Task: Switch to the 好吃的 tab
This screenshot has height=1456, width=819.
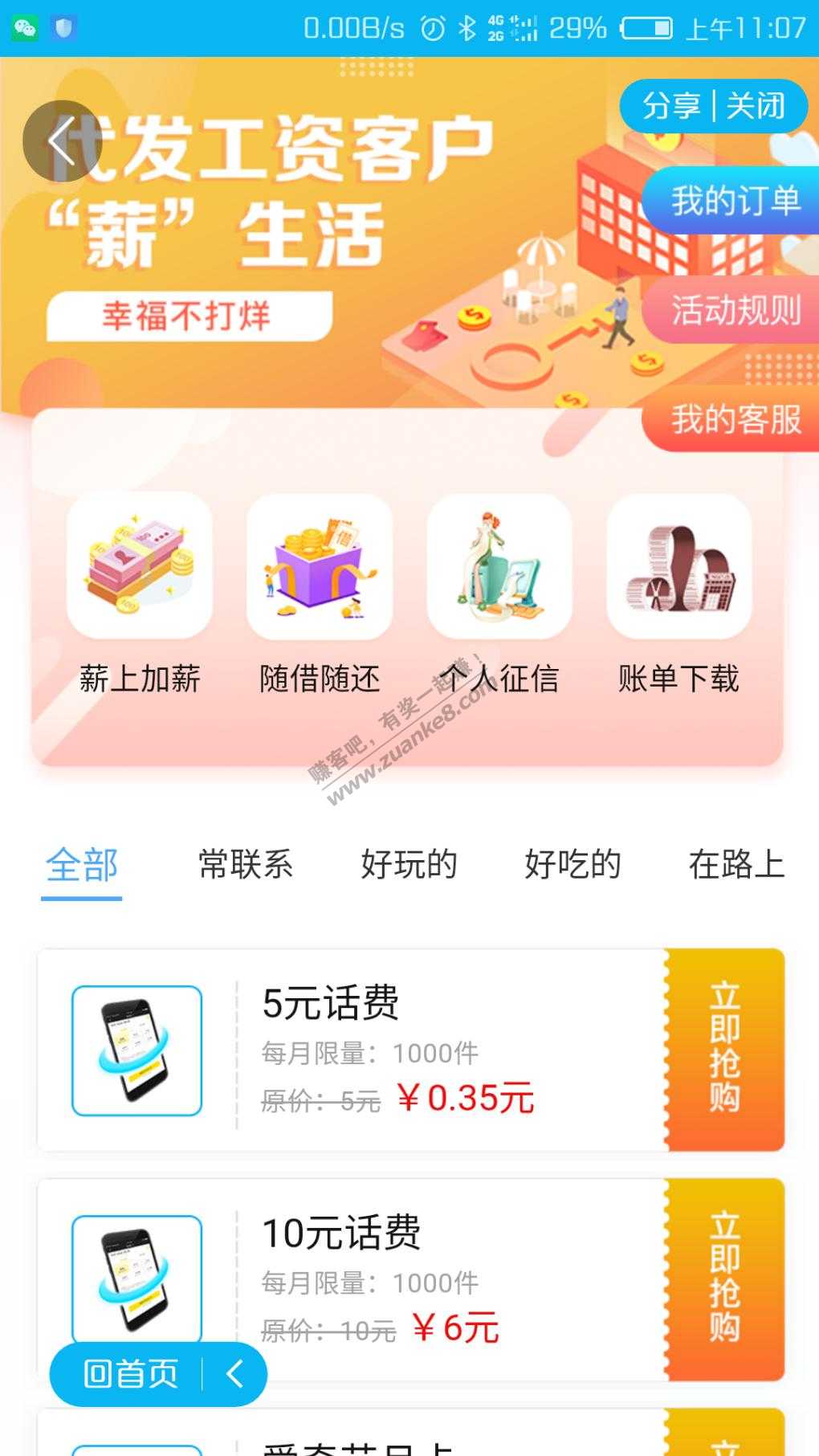Action: 572,866
